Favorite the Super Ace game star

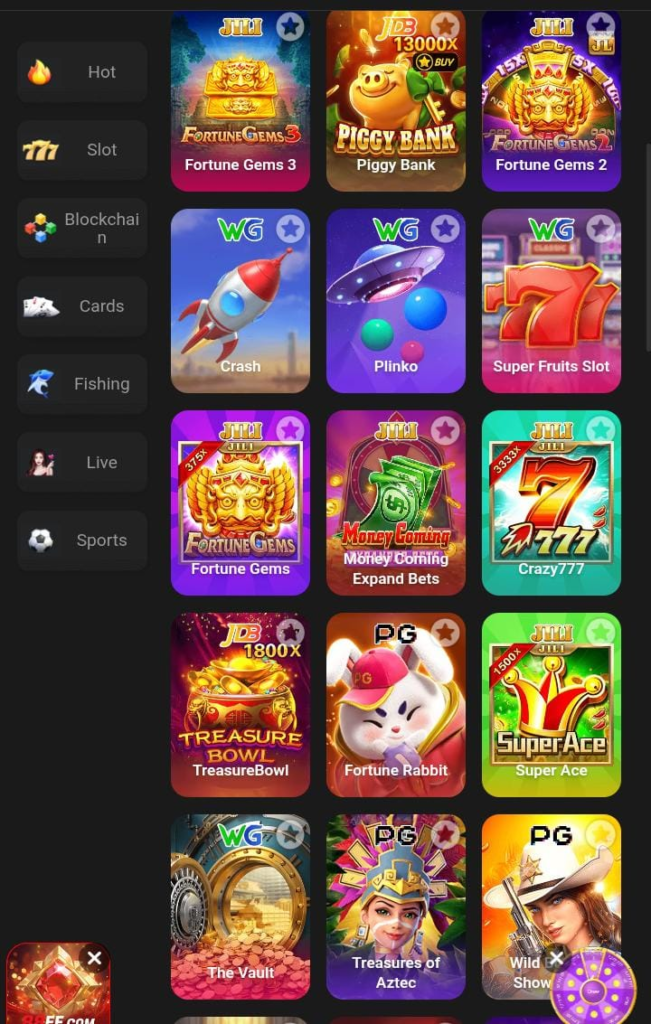click(x=601, y=632)
